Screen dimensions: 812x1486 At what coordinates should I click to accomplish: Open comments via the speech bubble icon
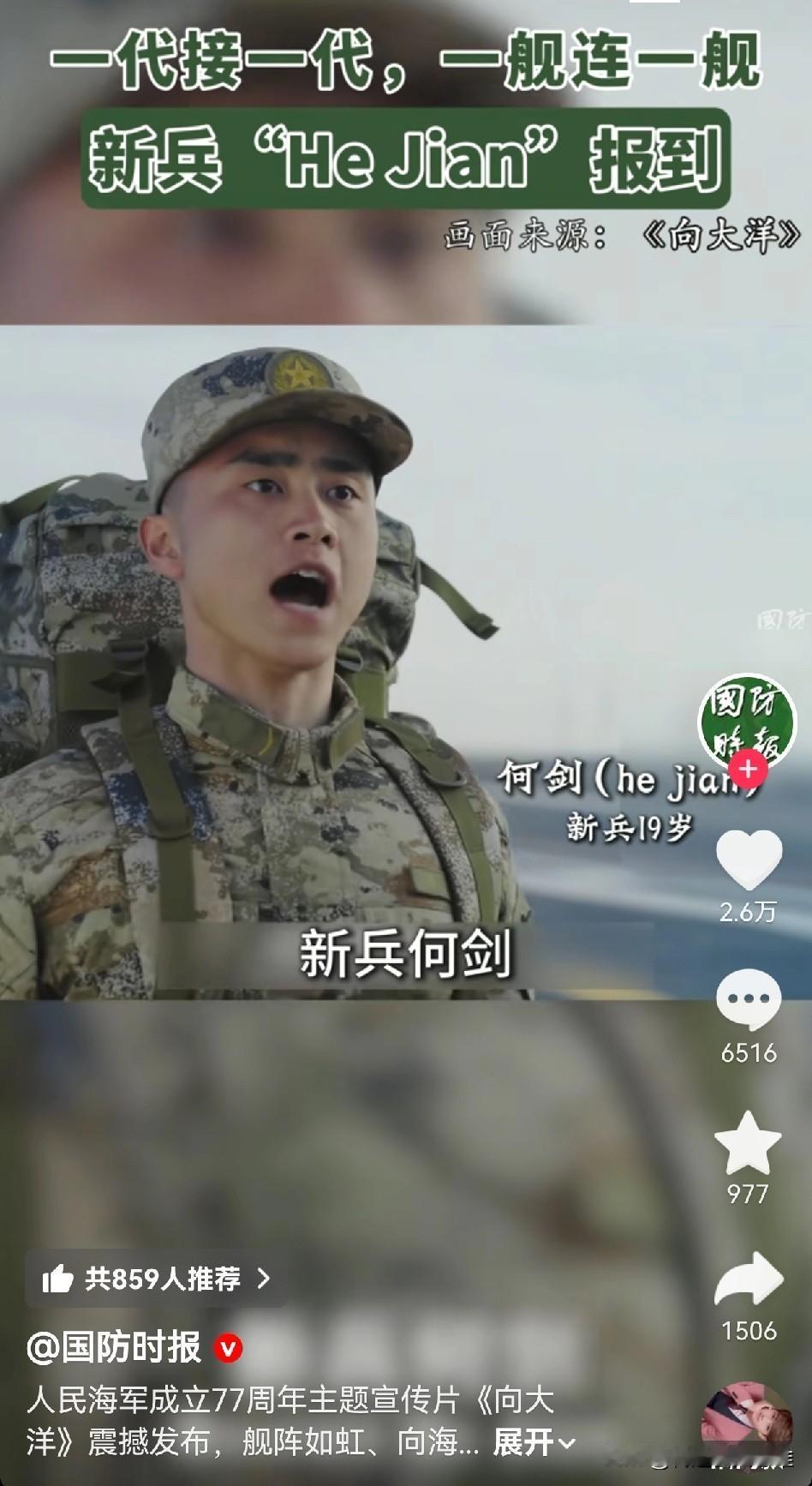[x=751, y=997]
